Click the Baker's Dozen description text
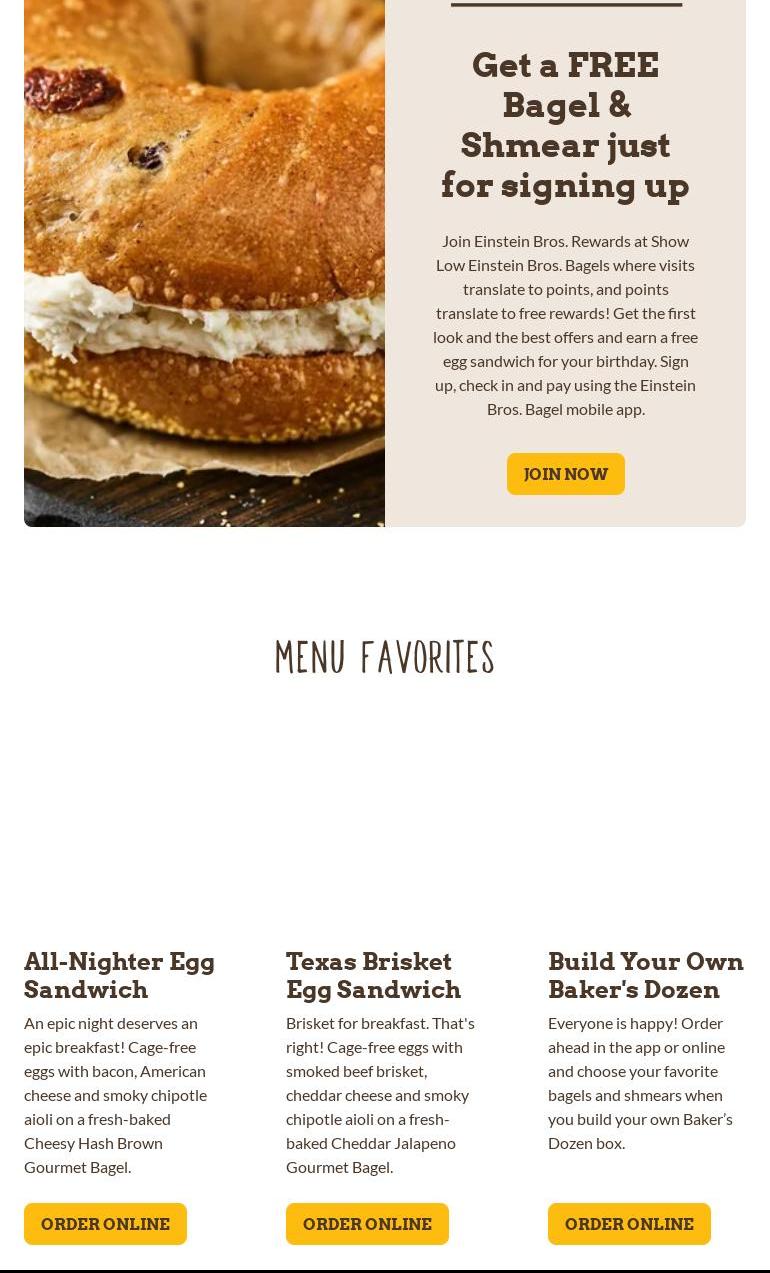The width and height of the screenshot is (770, 1273). (x=640, y=1082)
